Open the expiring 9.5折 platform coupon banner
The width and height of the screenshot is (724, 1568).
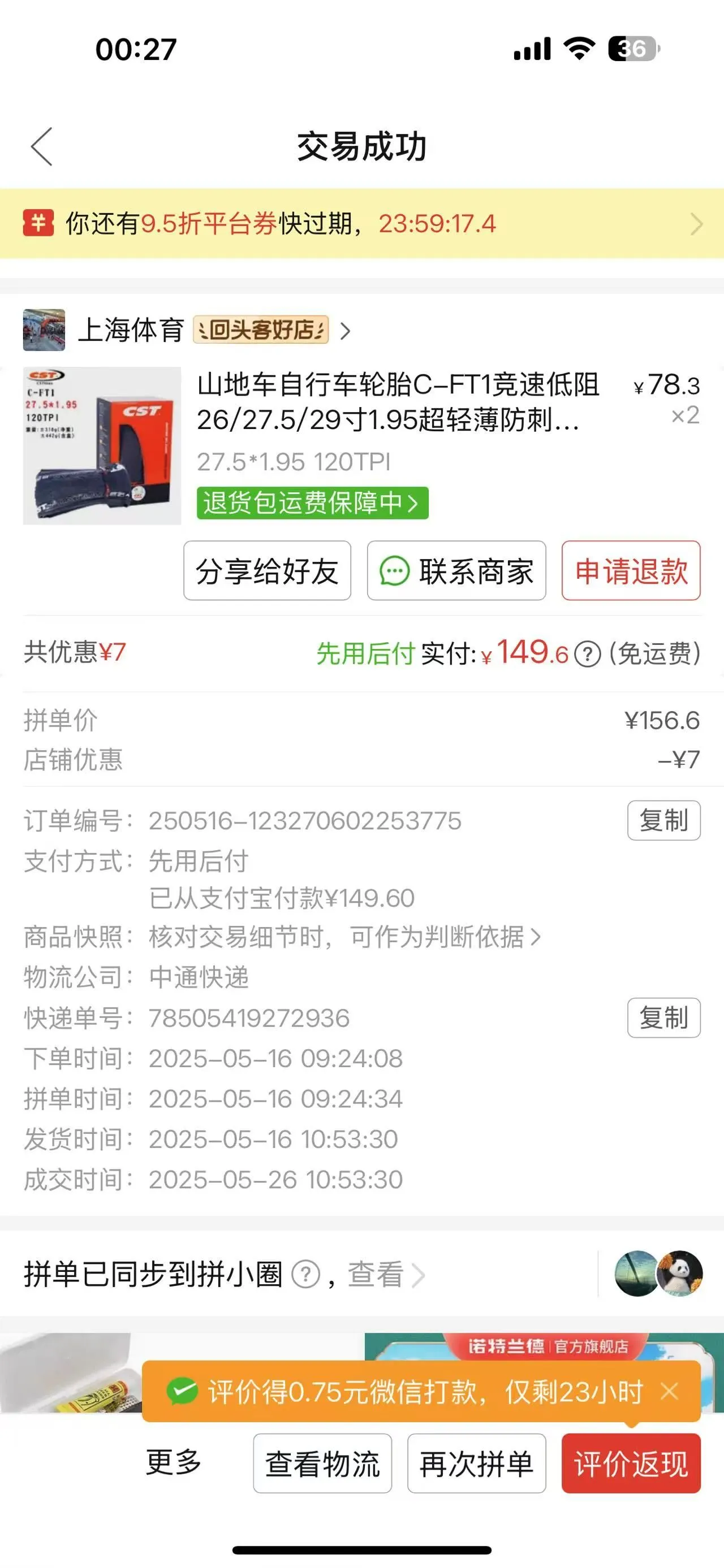[361, 223]
